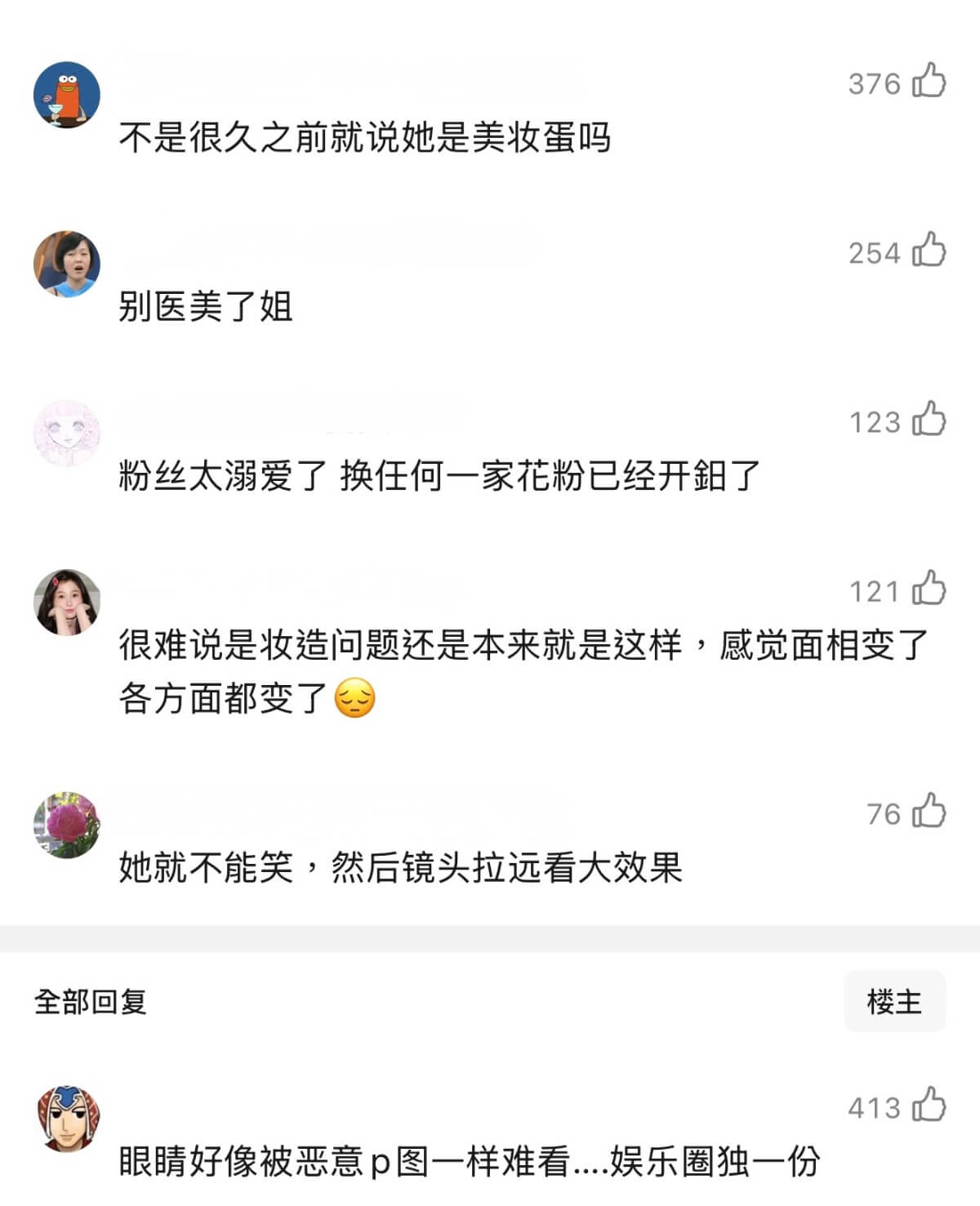
Task: View profile of the "很难说是妆造问题" commenter
Action: [66, 602]
